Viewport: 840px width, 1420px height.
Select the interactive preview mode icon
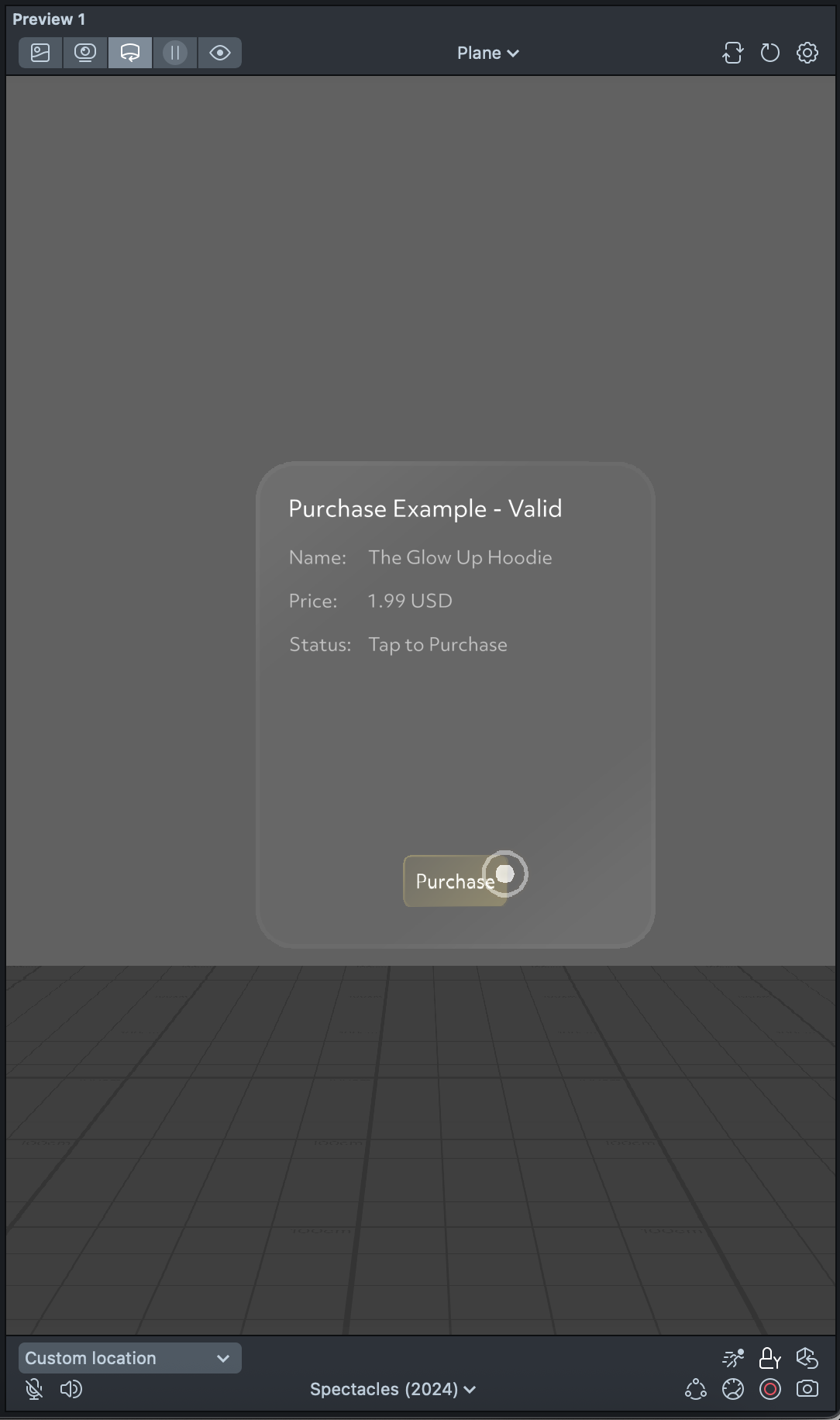tap(130, 53)
